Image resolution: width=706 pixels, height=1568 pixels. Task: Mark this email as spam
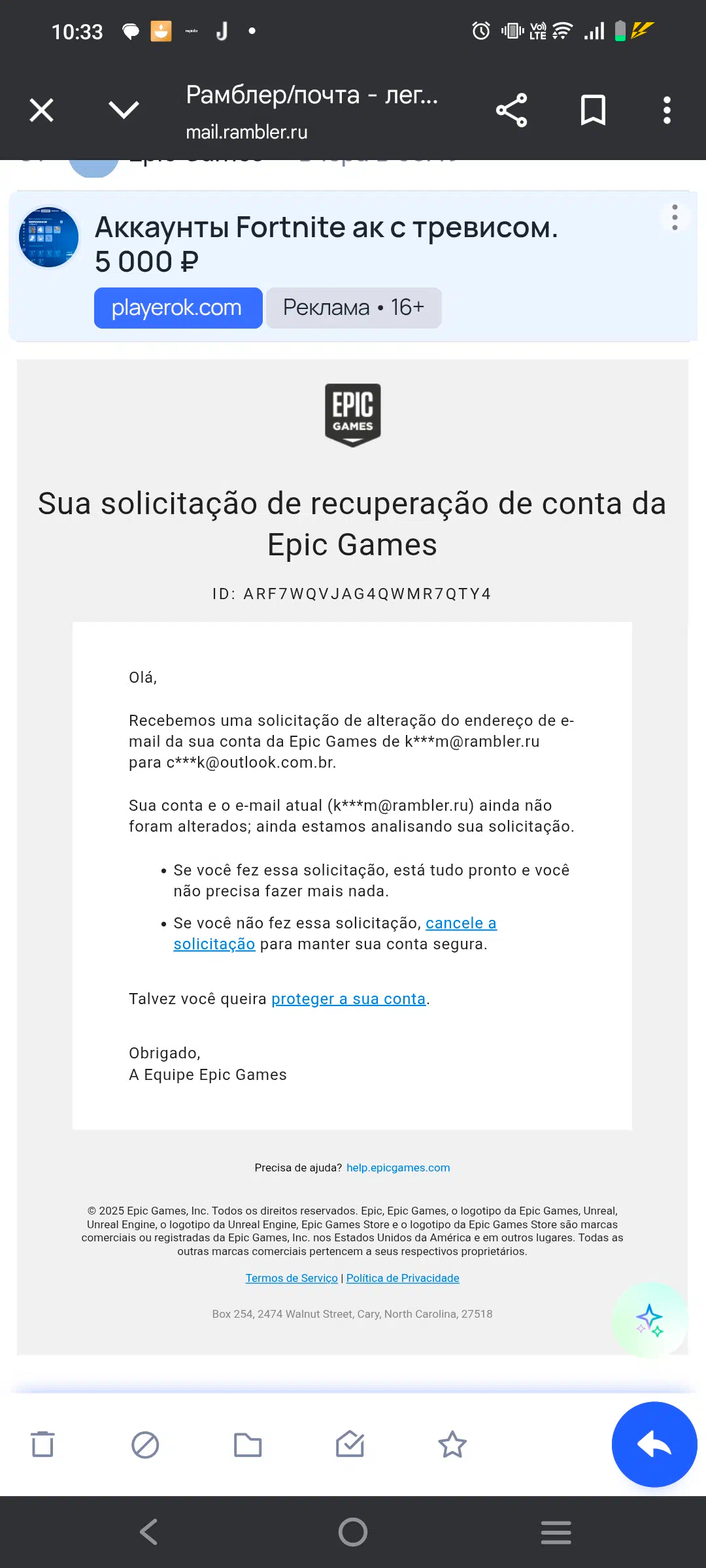(x=145, y=1445)
